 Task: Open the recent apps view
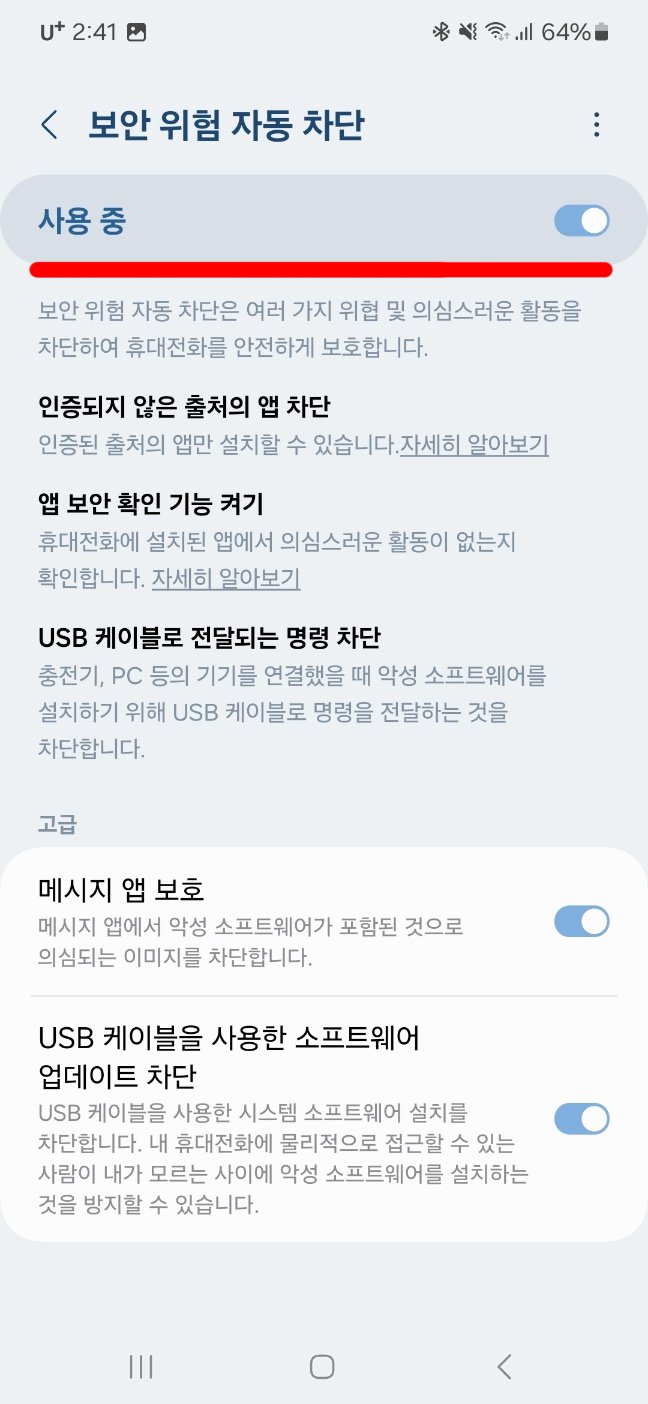pos(141,1367)
